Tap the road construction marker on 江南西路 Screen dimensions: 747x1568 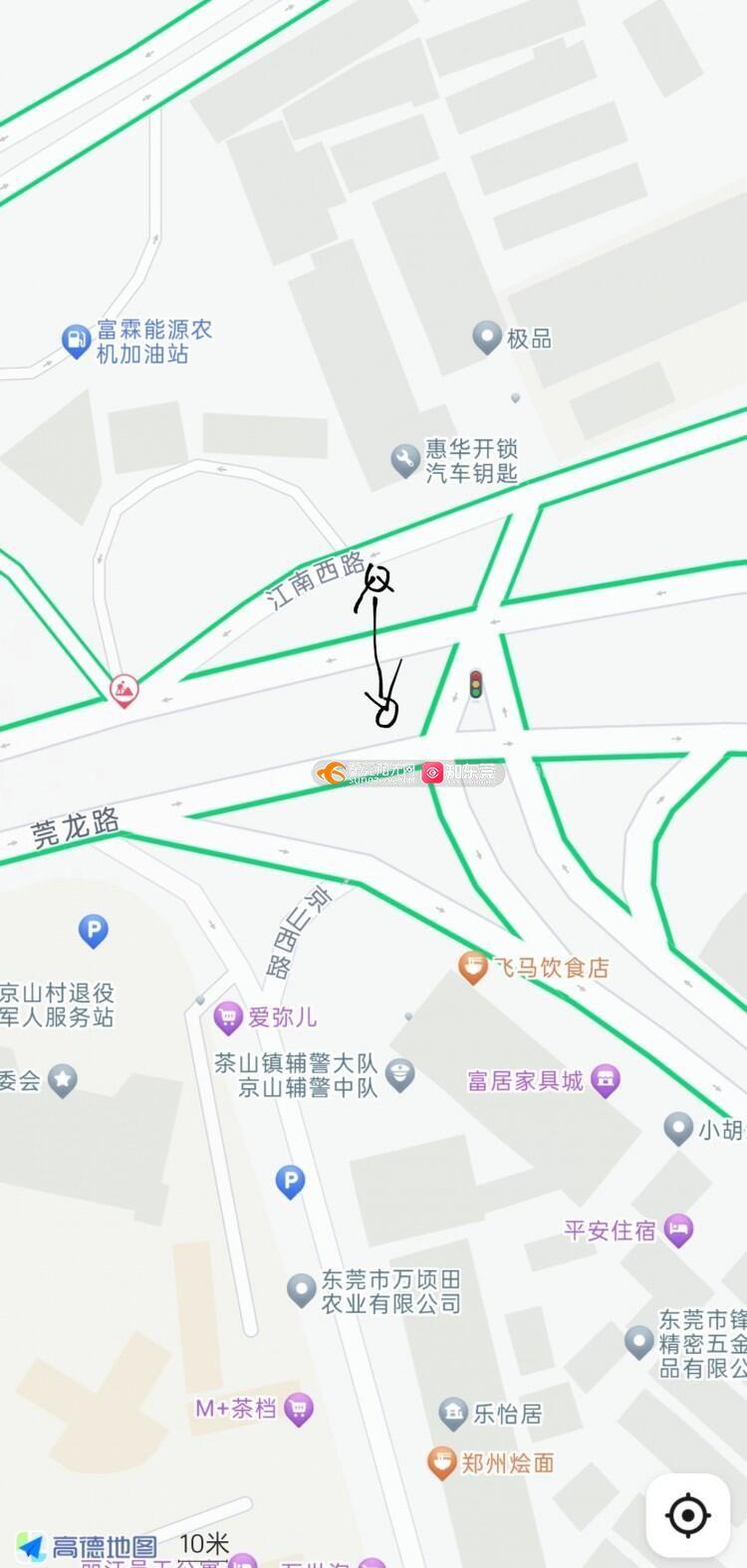coord(124,689)
